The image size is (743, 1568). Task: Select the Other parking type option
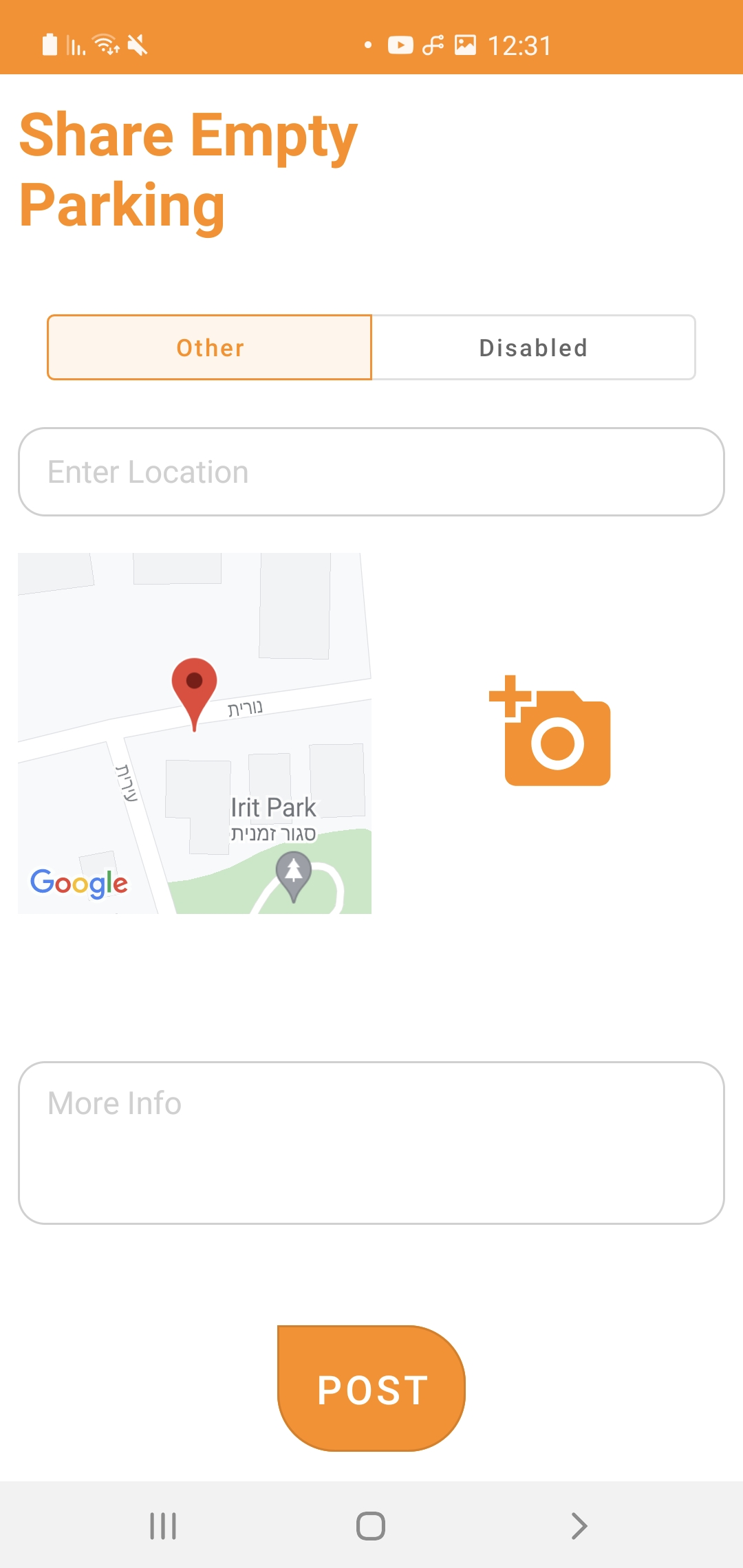click(x=209, y=347)
